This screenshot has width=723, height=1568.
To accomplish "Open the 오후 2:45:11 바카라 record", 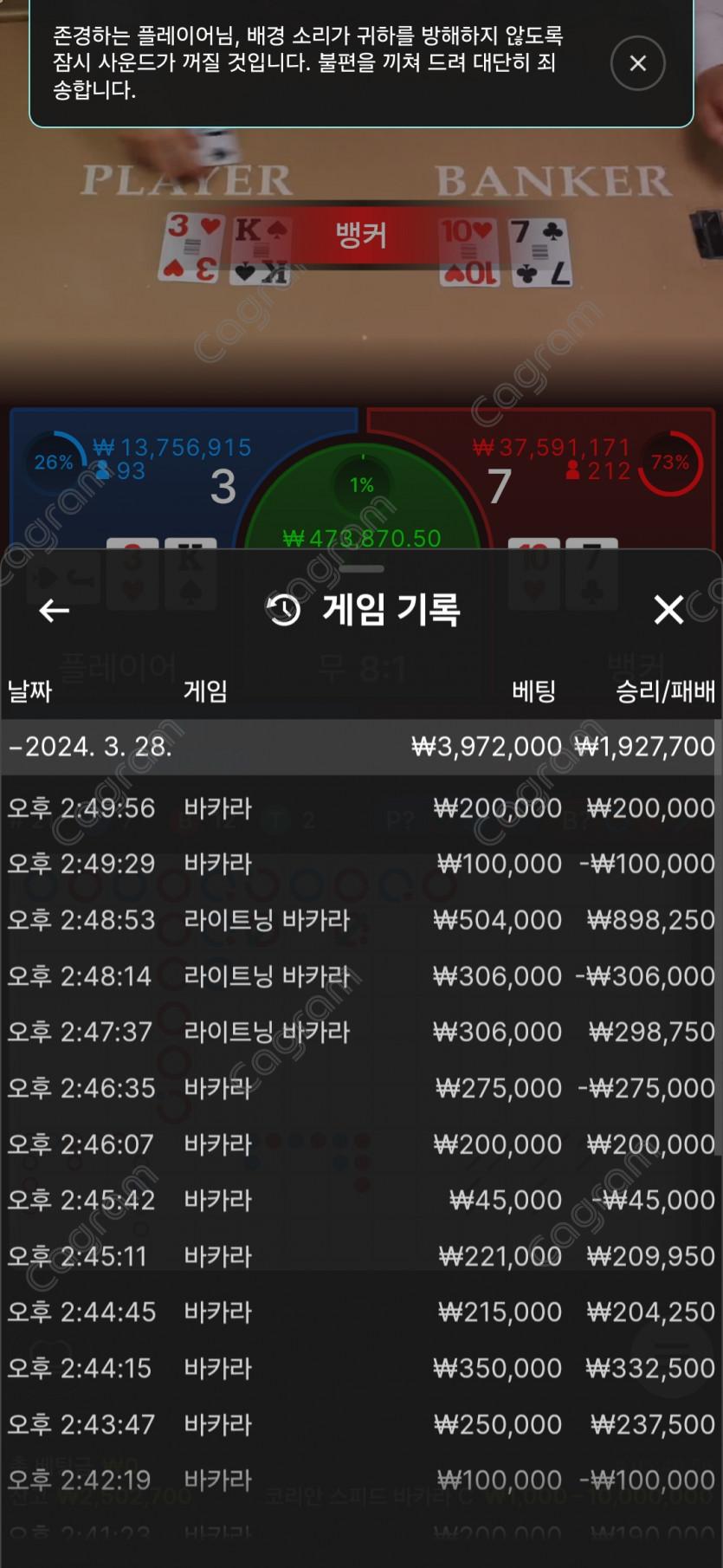I will [x=361, y=1256].
